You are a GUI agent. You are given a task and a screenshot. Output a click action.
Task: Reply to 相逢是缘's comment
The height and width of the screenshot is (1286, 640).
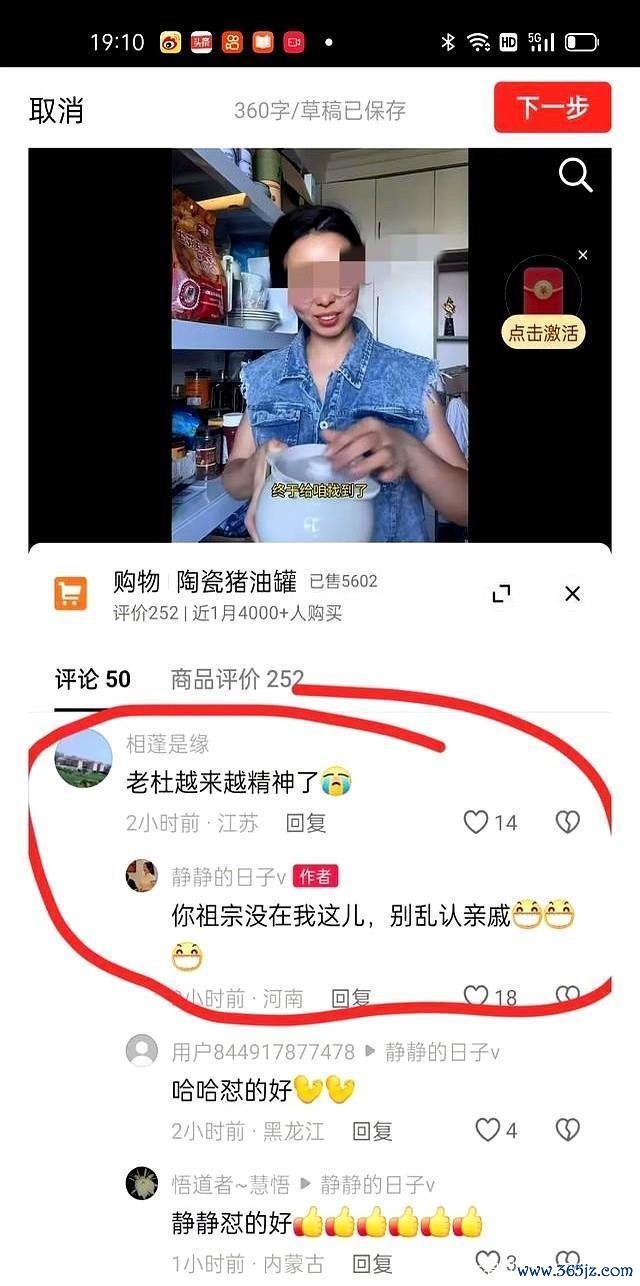306,823
